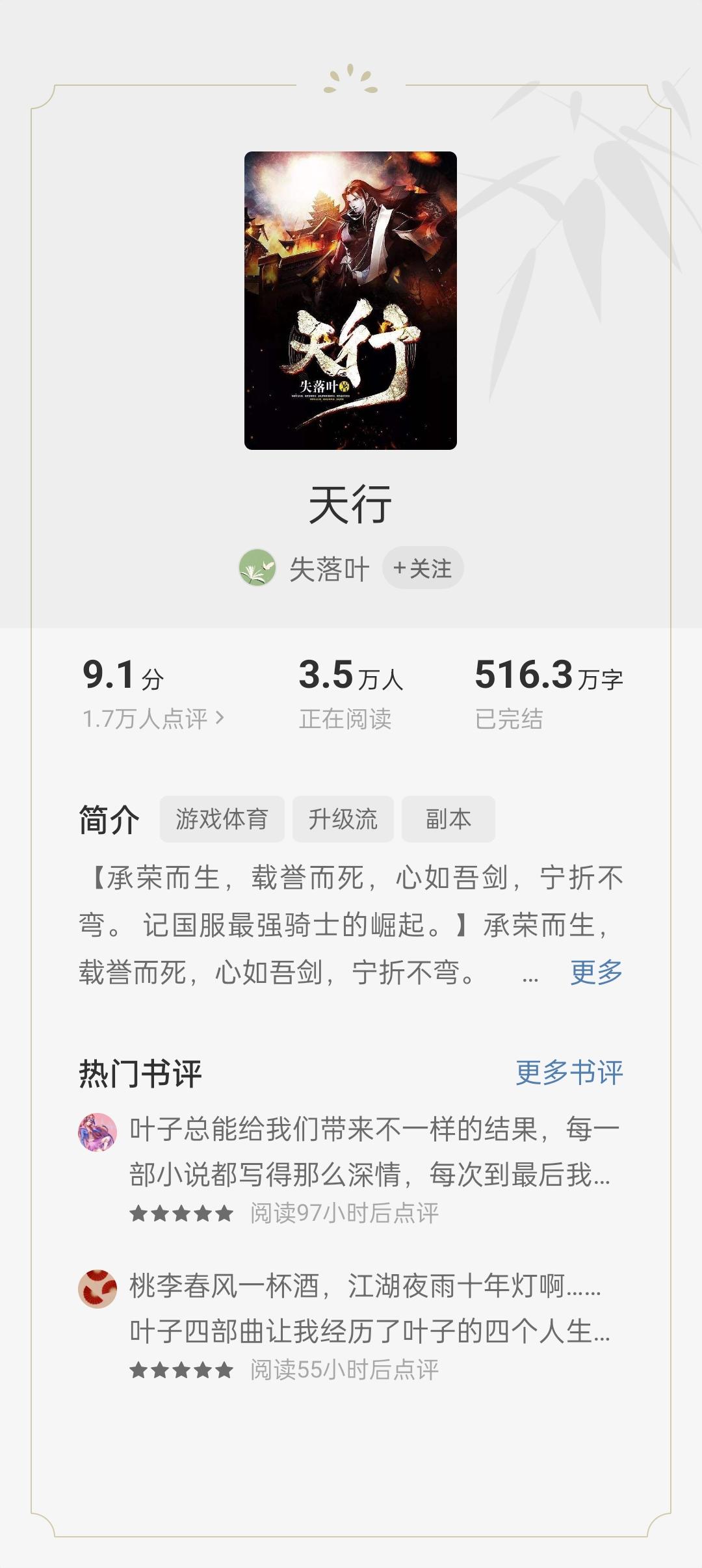Open the review starting 桃李春风一杯酒
Image resolution: width=702 pixels, height=1568 pixels.
coord(369,1308)
